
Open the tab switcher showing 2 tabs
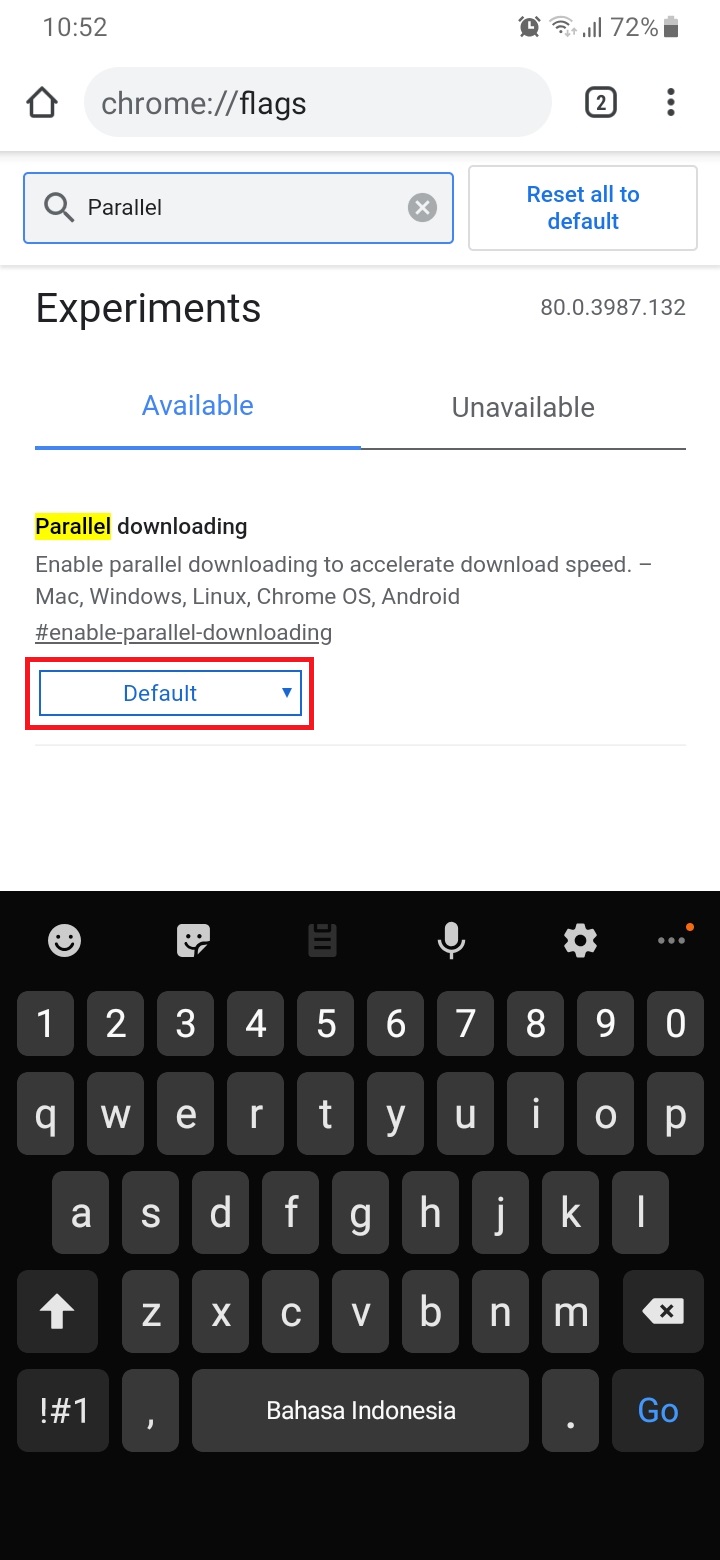point(600,103)
